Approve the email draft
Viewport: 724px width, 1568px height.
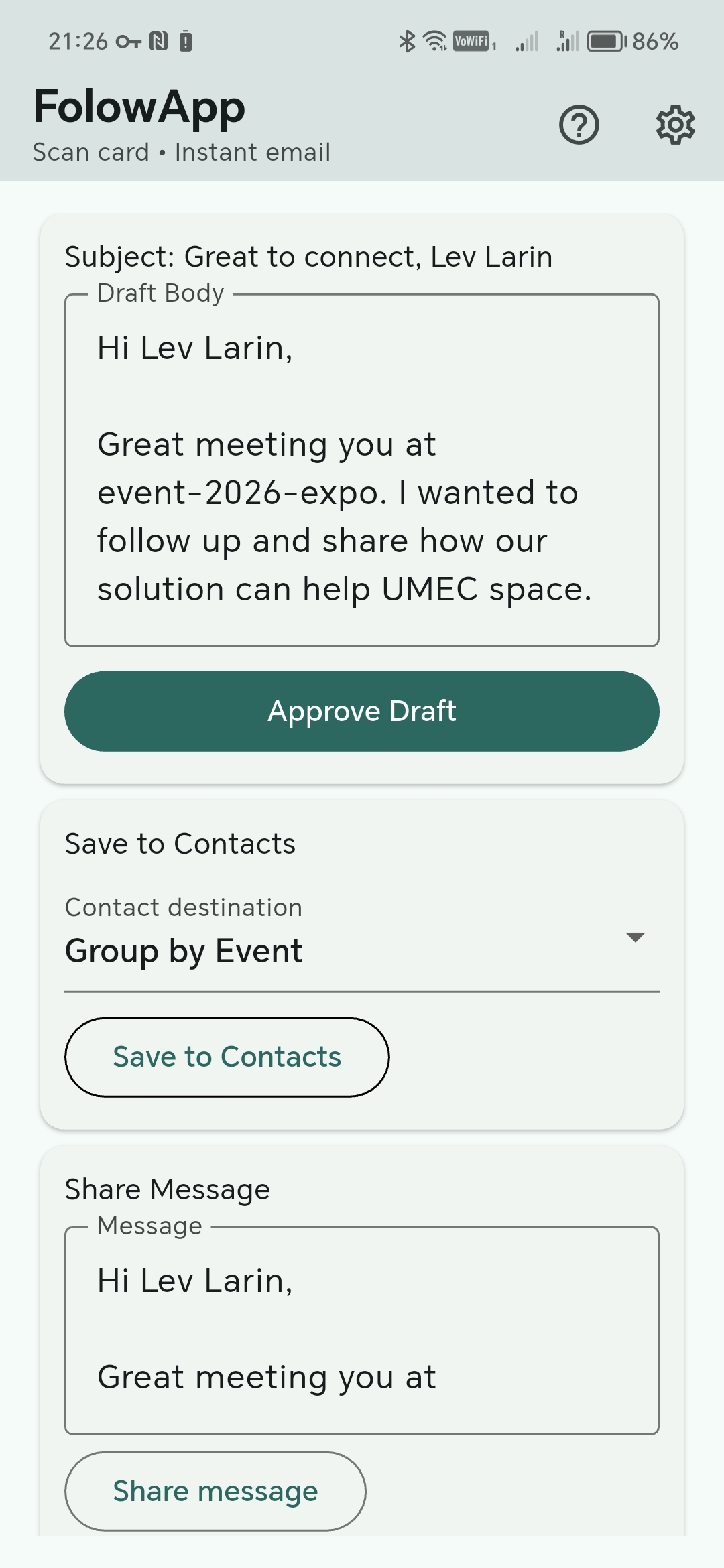(362, 711)
